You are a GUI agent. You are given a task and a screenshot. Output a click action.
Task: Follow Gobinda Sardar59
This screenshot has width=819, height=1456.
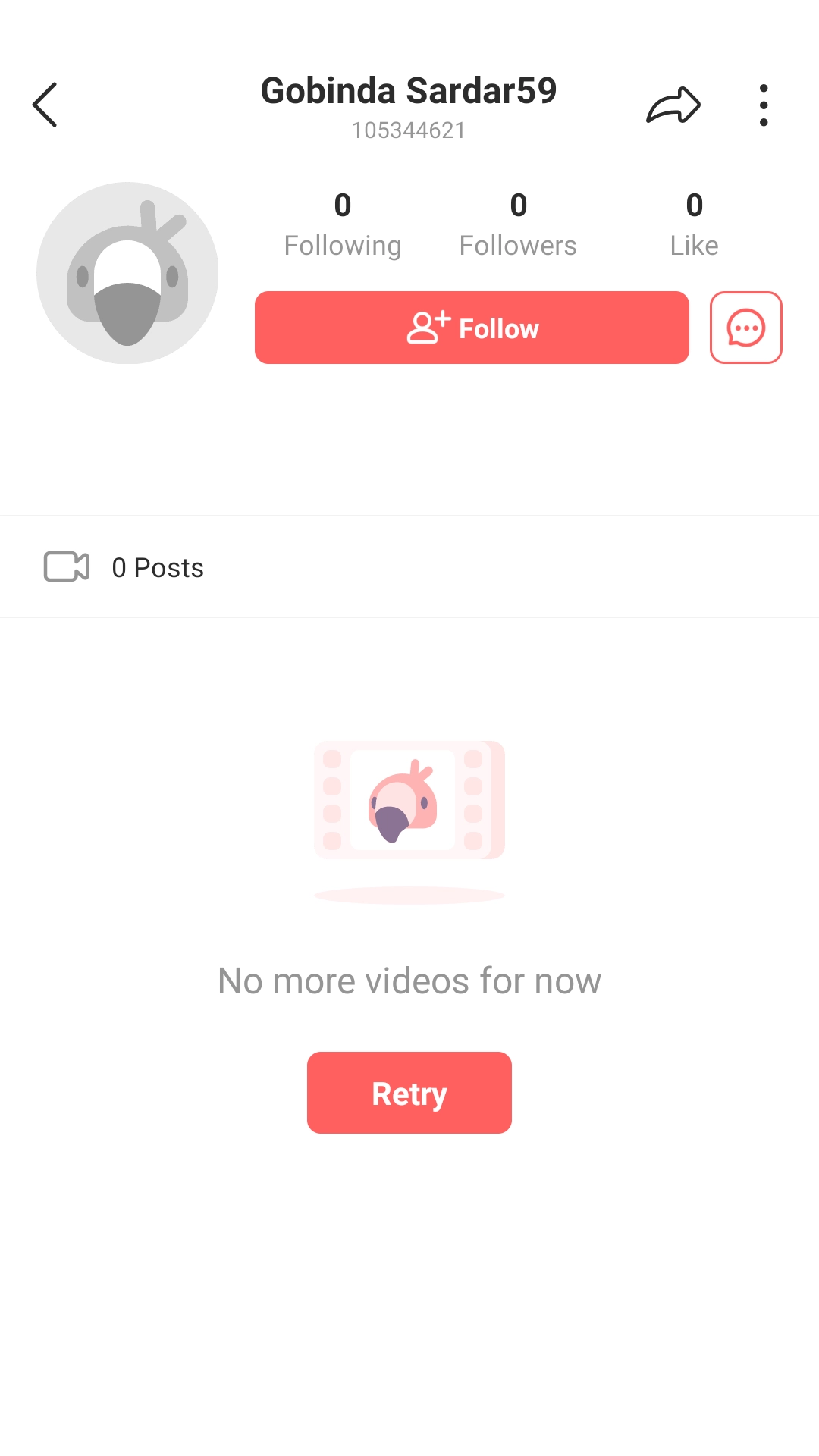(471, 328)
